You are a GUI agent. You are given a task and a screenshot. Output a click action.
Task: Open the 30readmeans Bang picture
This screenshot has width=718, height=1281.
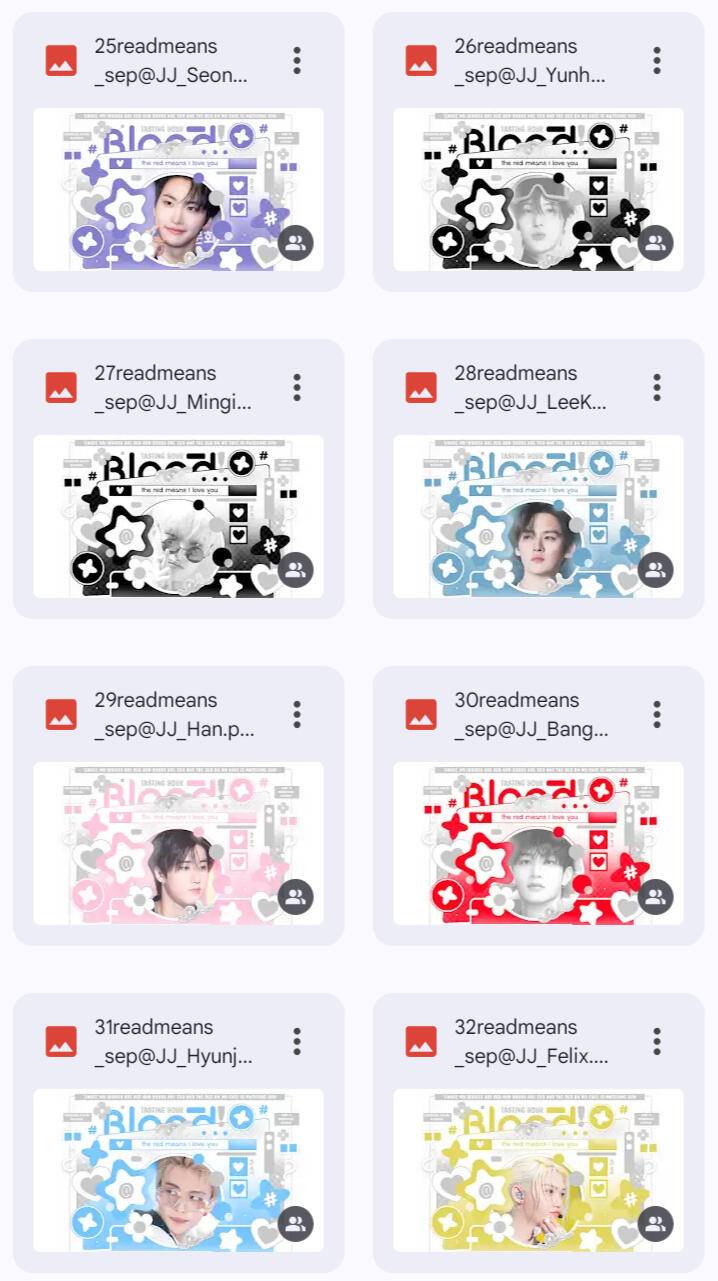click(x=538, y=843)
